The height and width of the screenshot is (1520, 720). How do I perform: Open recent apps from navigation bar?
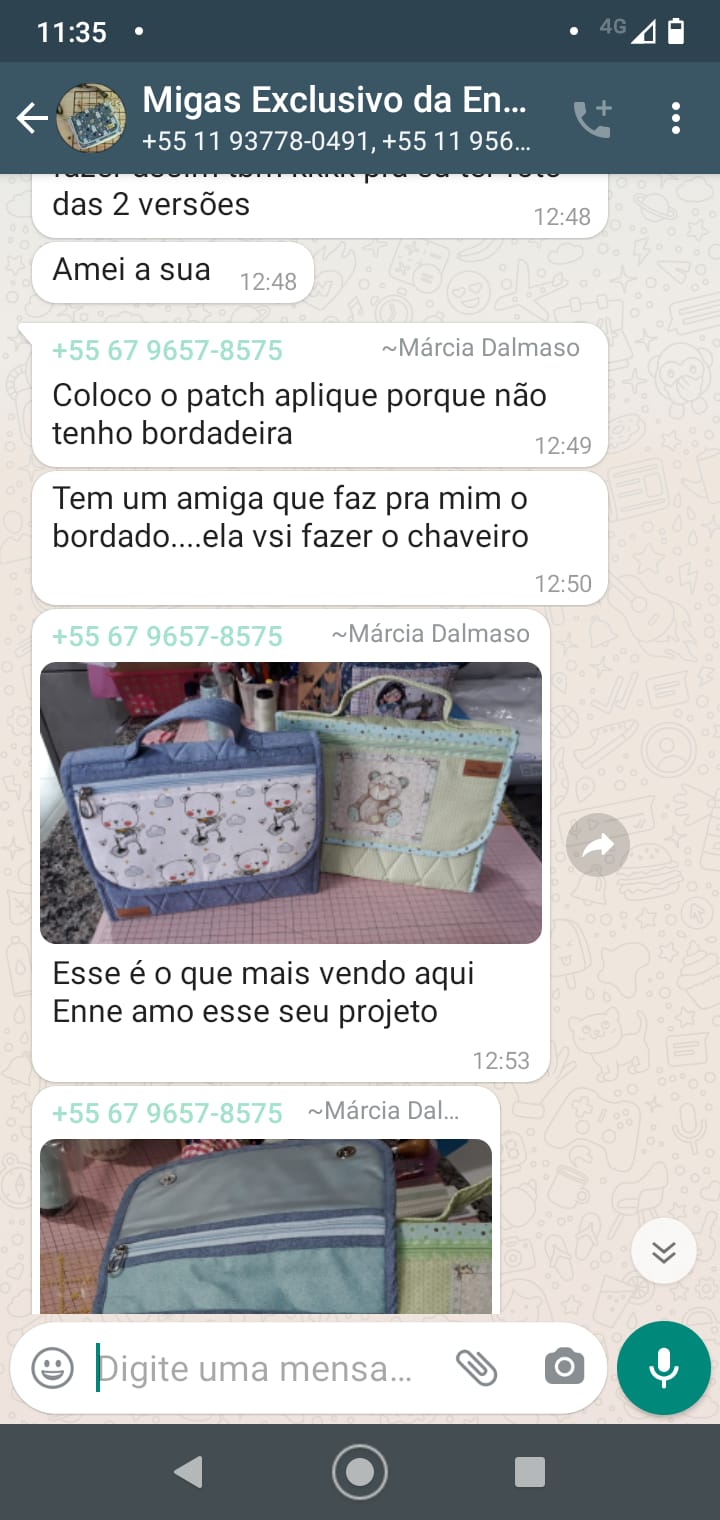pyautogui.click(x=529, y=1471)
